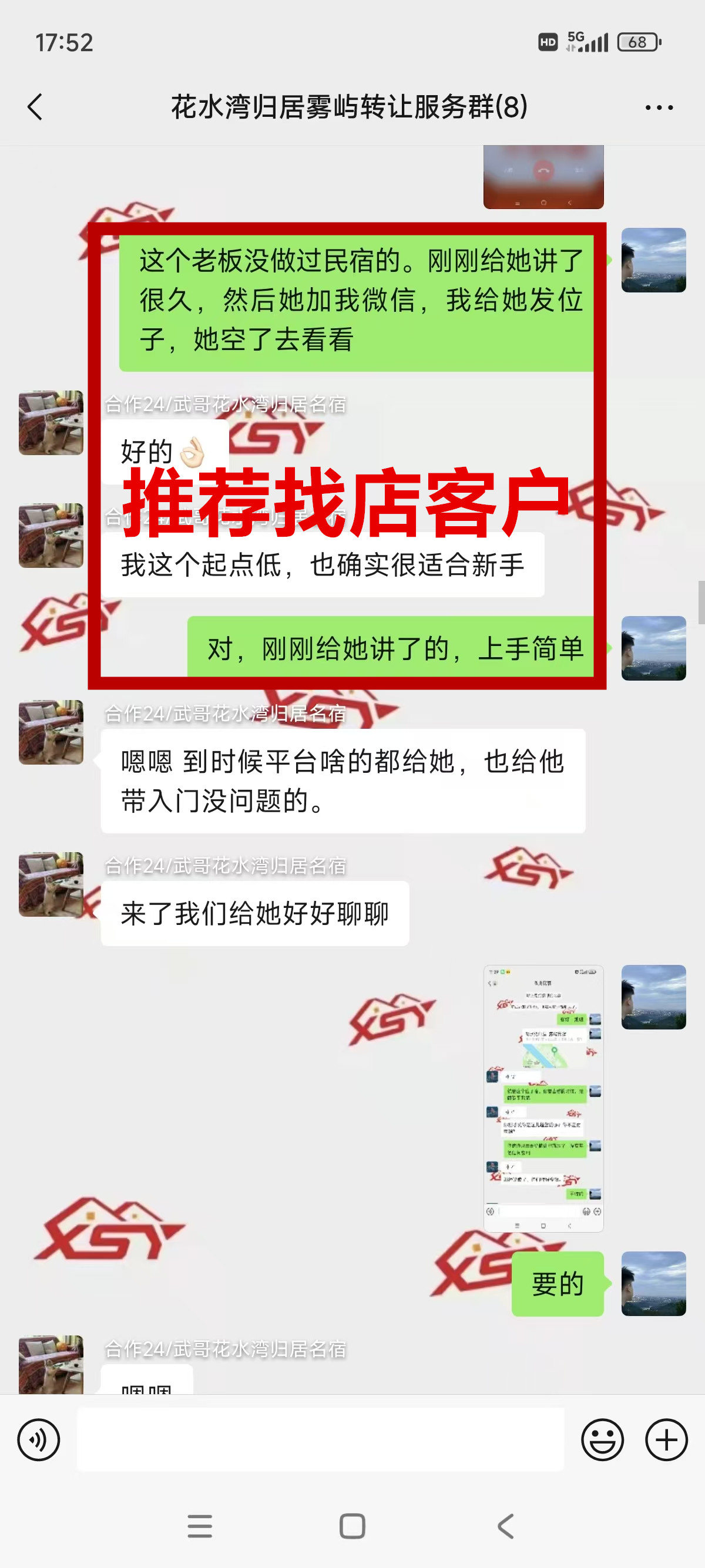The image size is (705, 1568).
Task: Open sender's avatar beside "要的" message
Action: coord(653,1283)
